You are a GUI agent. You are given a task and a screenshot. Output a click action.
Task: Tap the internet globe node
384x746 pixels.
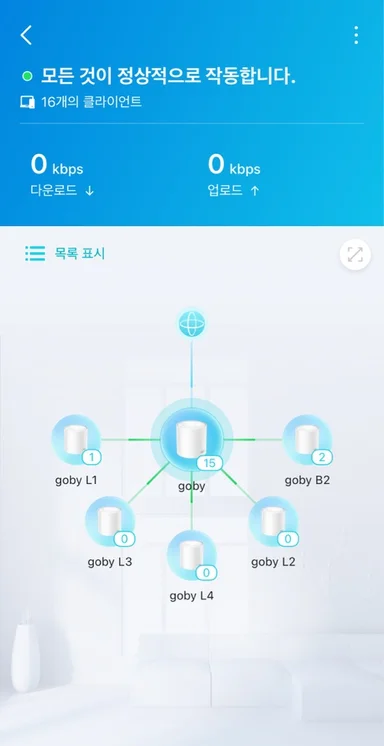pos(192,324)
